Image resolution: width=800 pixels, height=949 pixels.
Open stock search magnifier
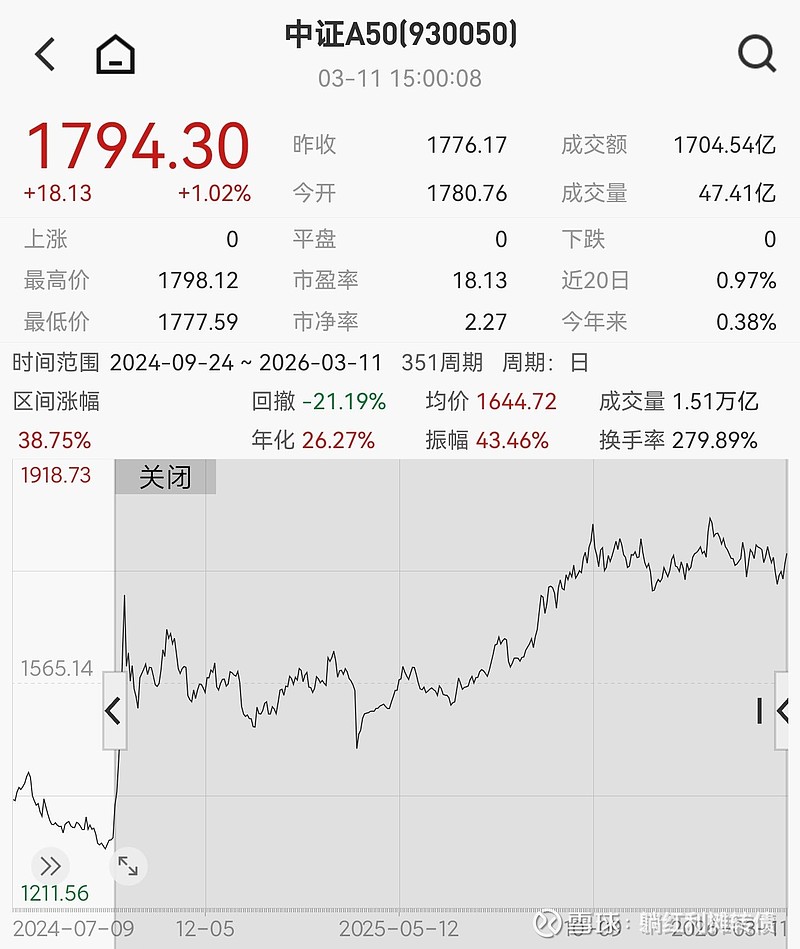756,54
